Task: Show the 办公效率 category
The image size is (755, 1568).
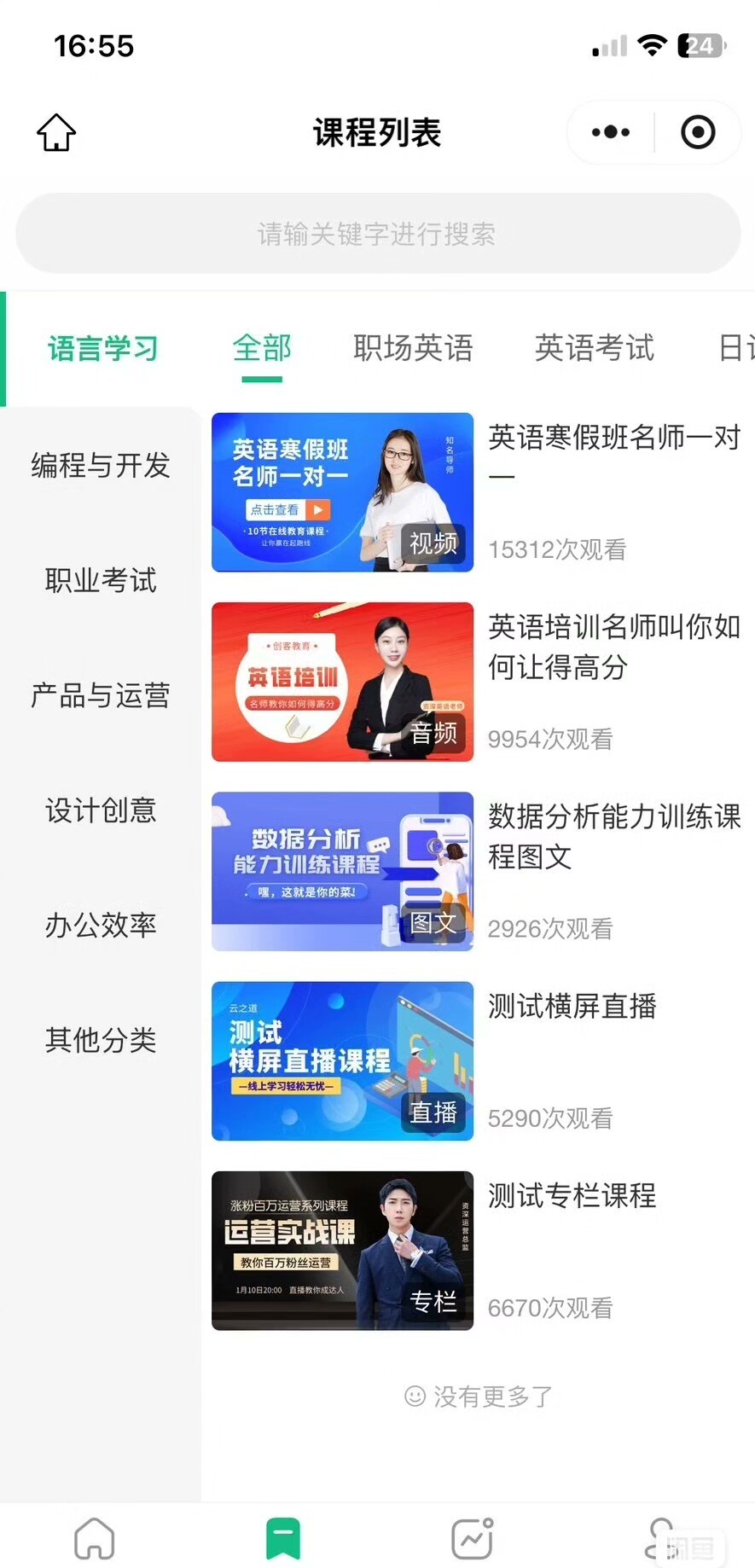Action: click(x=101, y=925)
